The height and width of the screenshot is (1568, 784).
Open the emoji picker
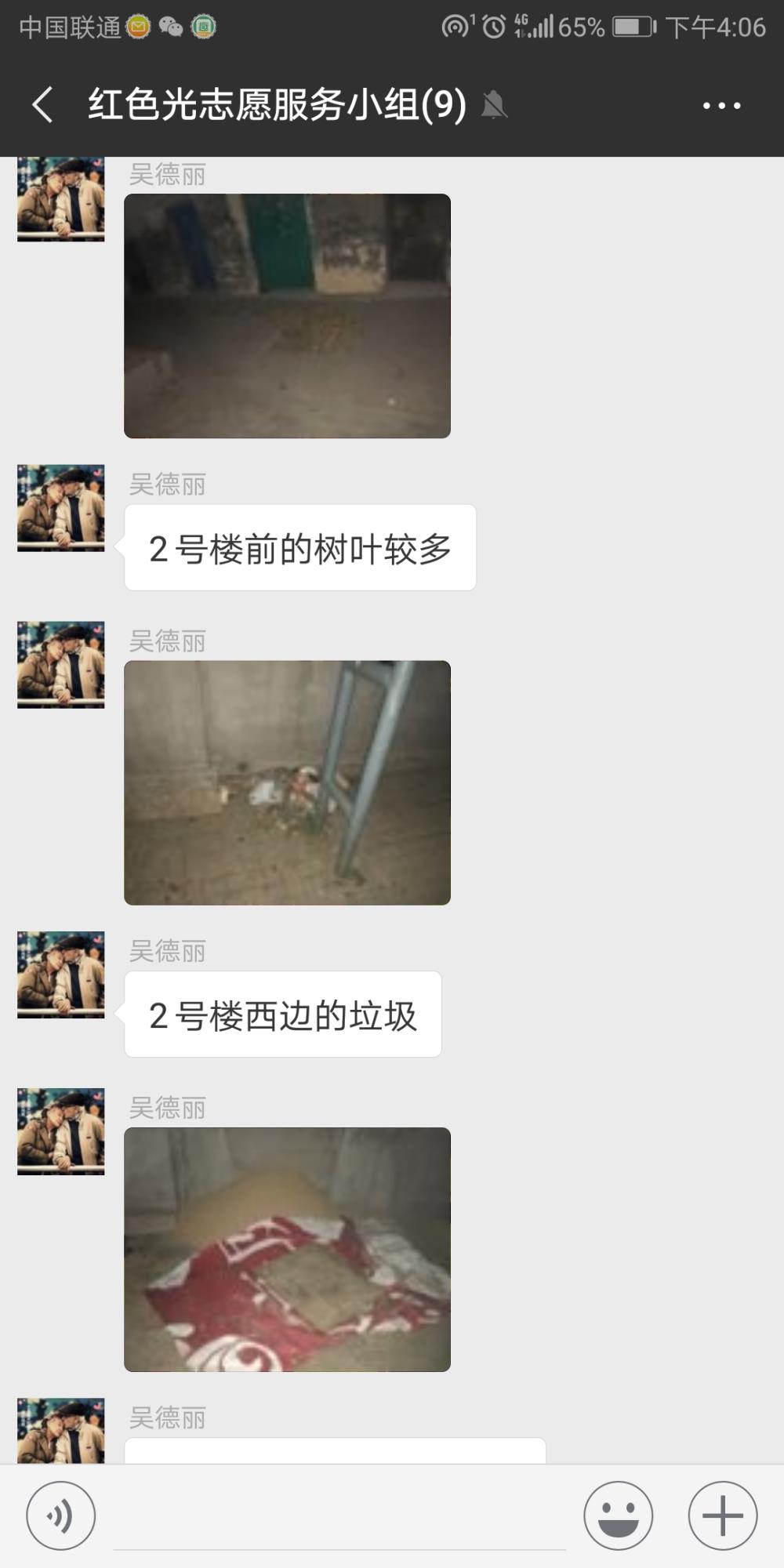[x=618, y=1515]
